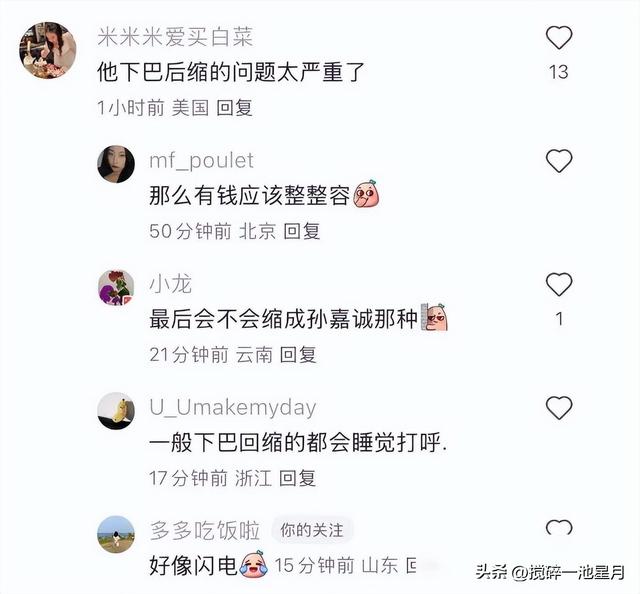Open mf_poulet's profile avatar
Image resolution: width=640 pixels, height=594 pixels.
pyautogui.click(x=116, y=164)
